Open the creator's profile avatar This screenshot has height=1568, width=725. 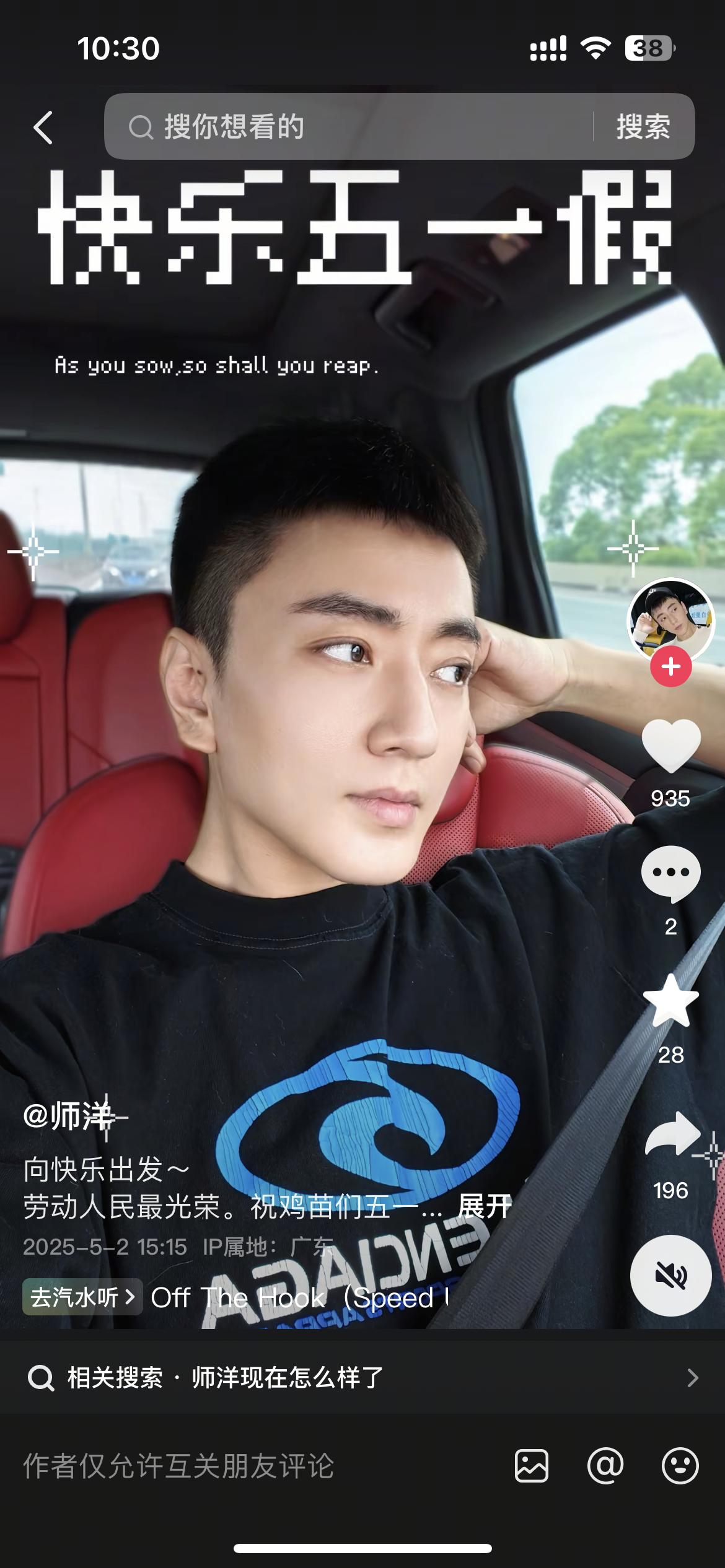pyautogui.click(x=670, y=619)
